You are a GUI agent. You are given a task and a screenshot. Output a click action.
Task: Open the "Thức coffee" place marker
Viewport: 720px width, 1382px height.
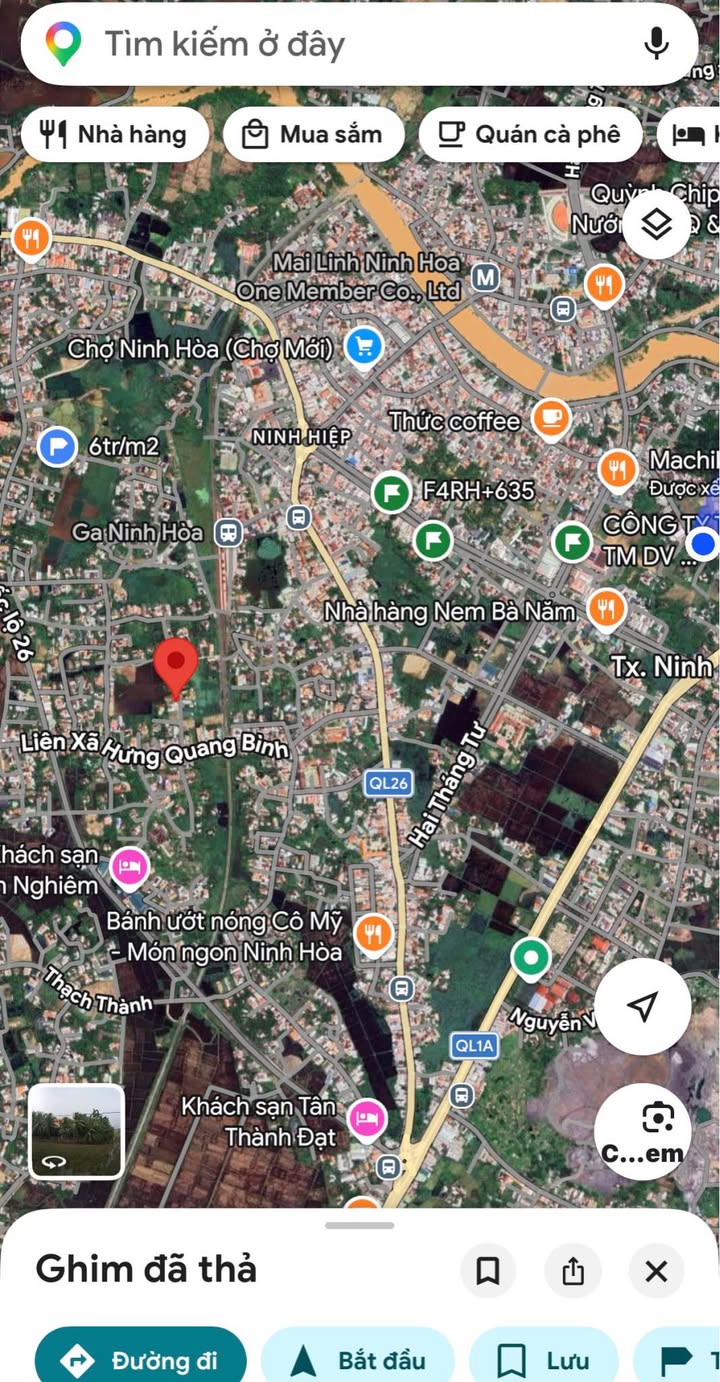tap(550, 418)
